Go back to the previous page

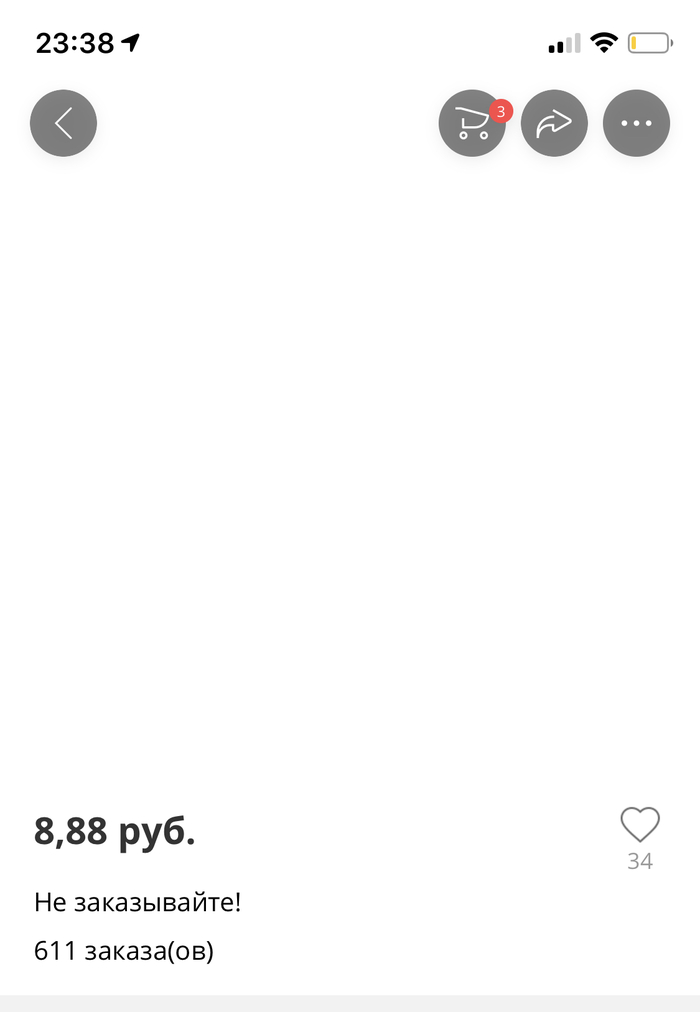(x=63, y=123)
